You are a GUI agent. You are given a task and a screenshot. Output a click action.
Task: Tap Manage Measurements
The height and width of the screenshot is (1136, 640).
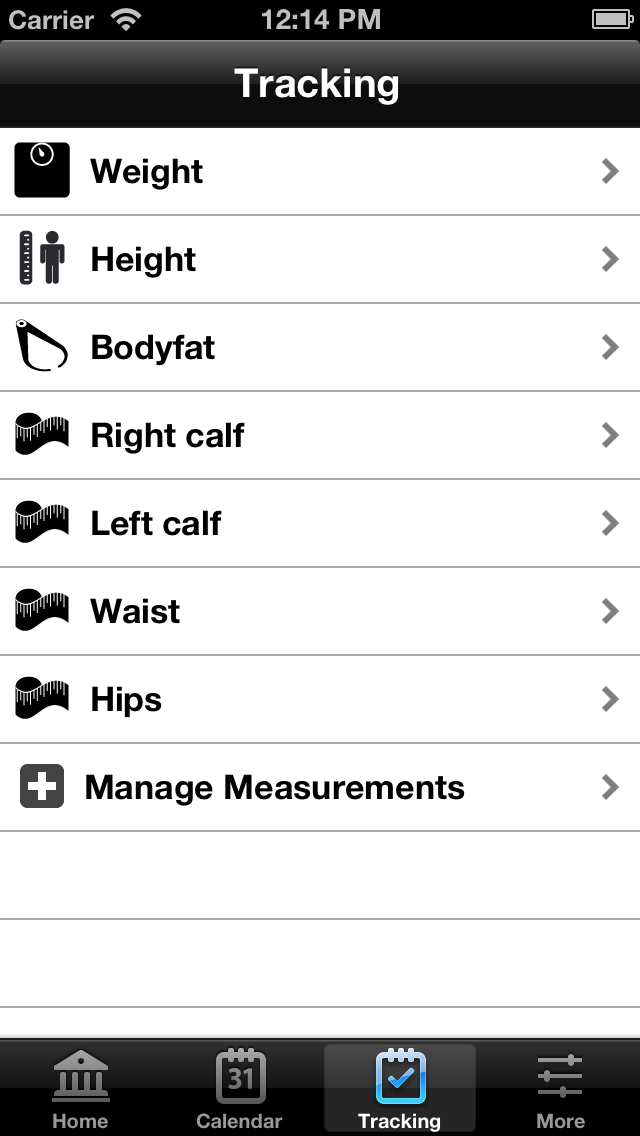[320, 787]
